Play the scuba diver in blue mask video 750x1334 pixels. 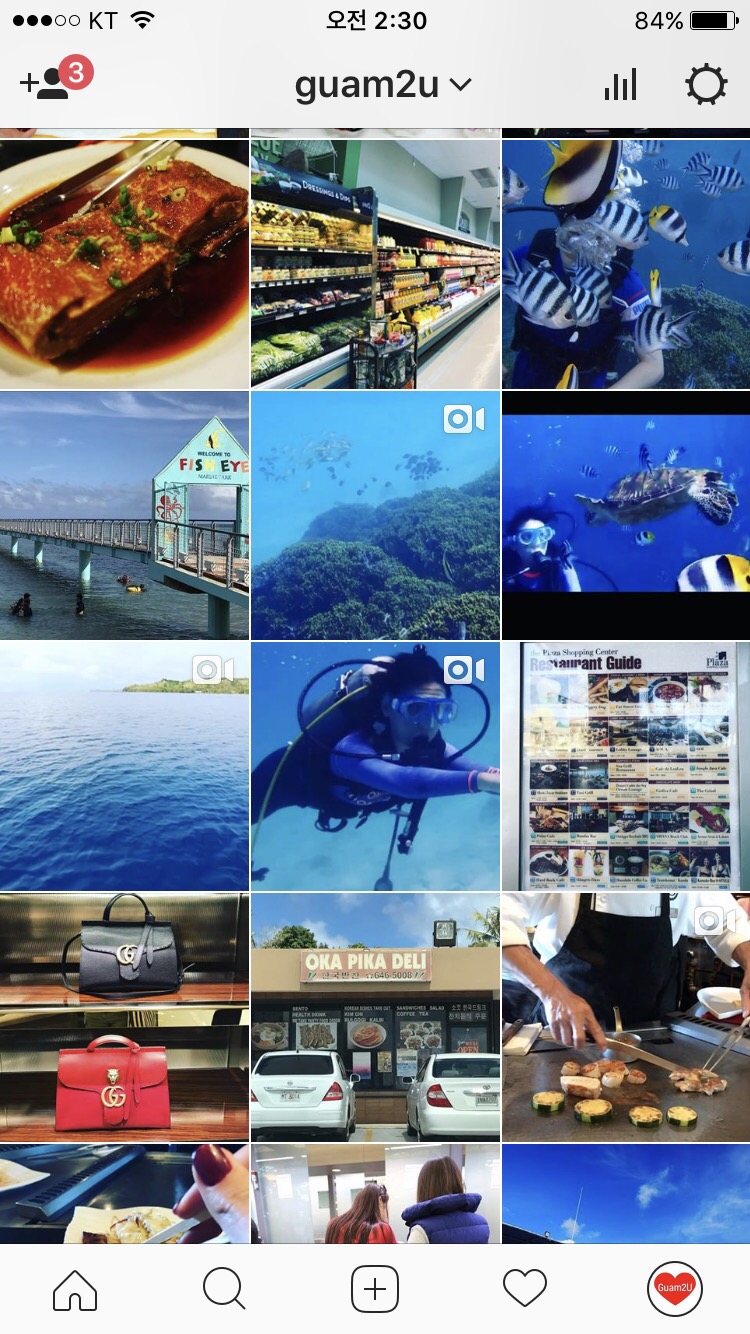[375, 767]
